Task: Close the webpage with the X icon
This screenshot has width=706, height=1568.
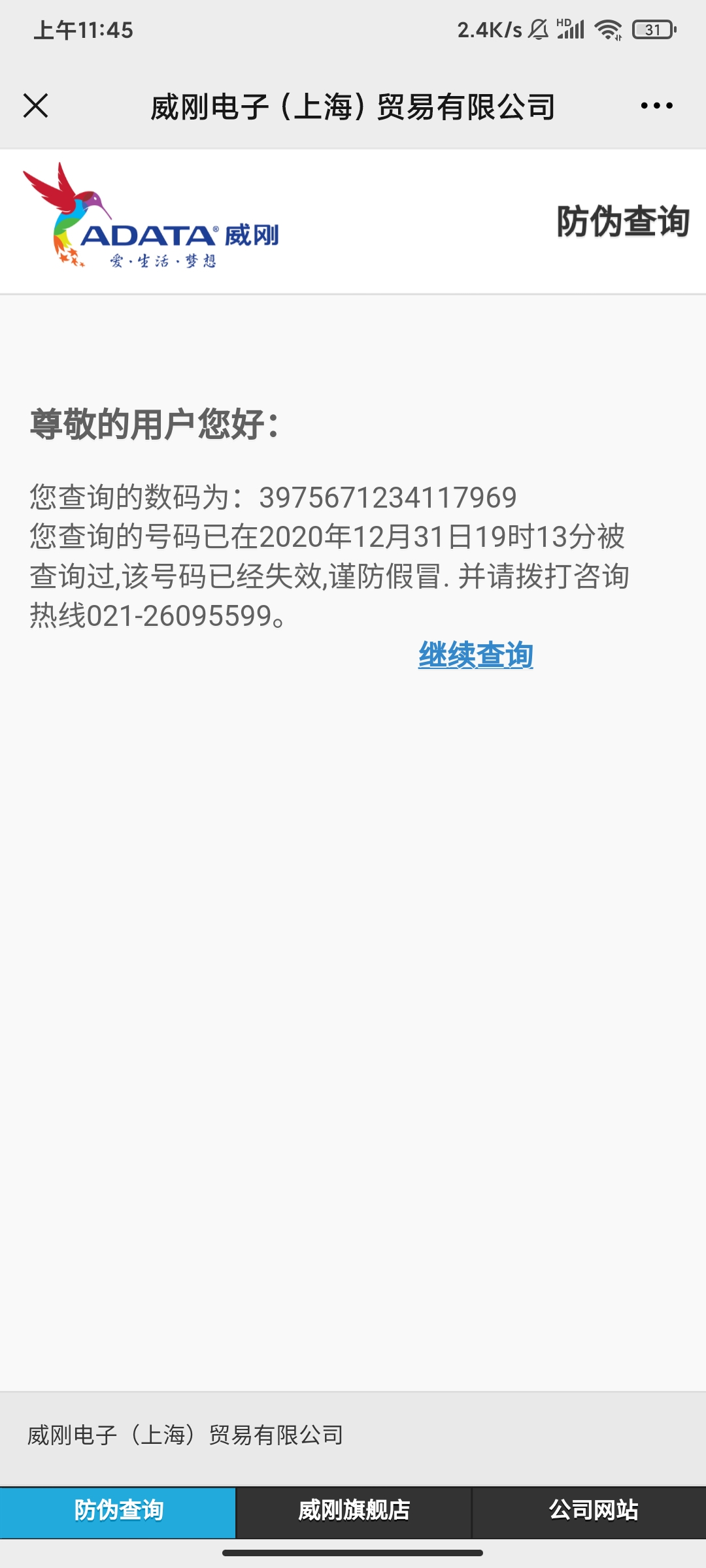Action: 36,105
